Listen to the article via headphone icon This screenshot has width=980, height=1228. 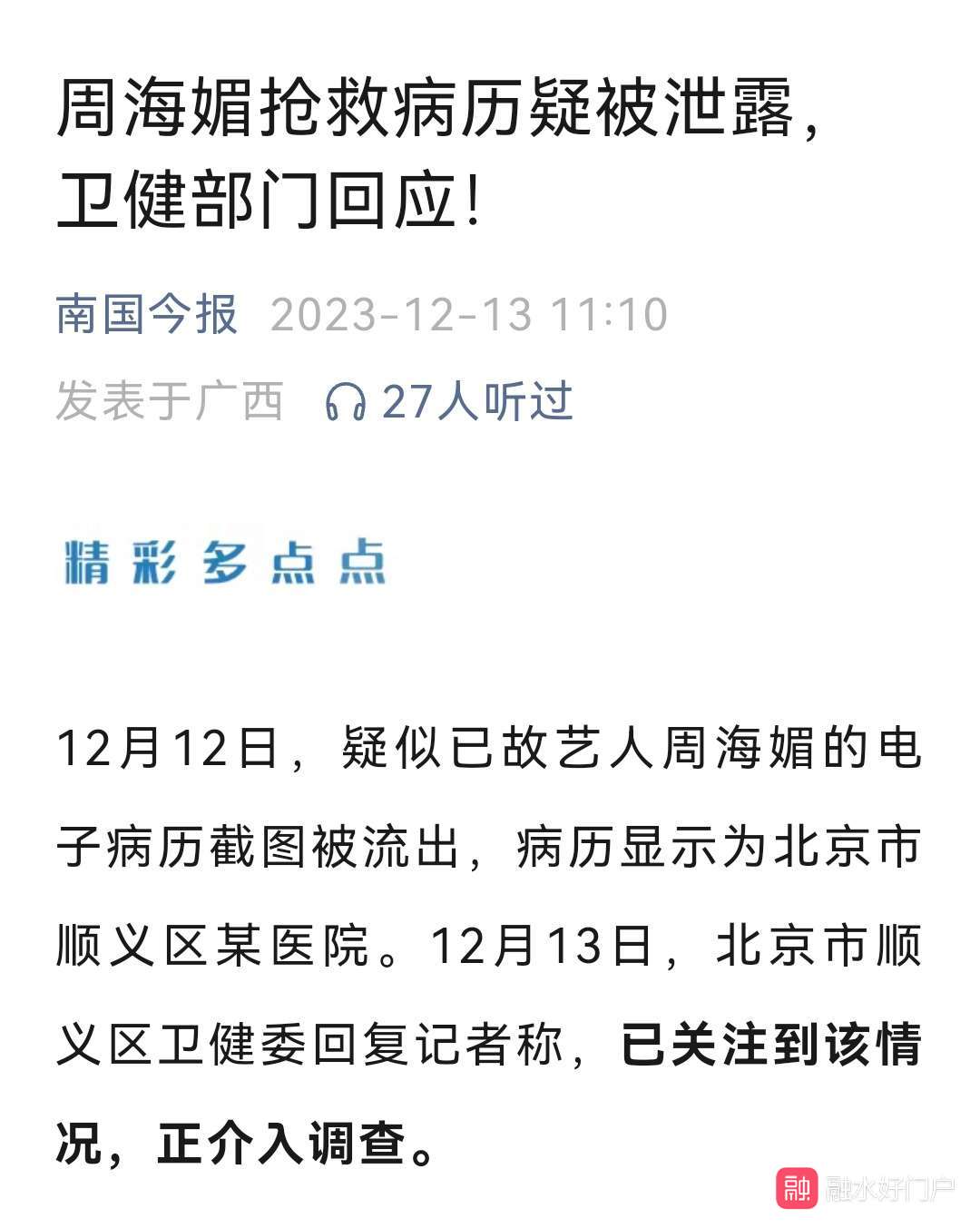[x=346, y=401]
